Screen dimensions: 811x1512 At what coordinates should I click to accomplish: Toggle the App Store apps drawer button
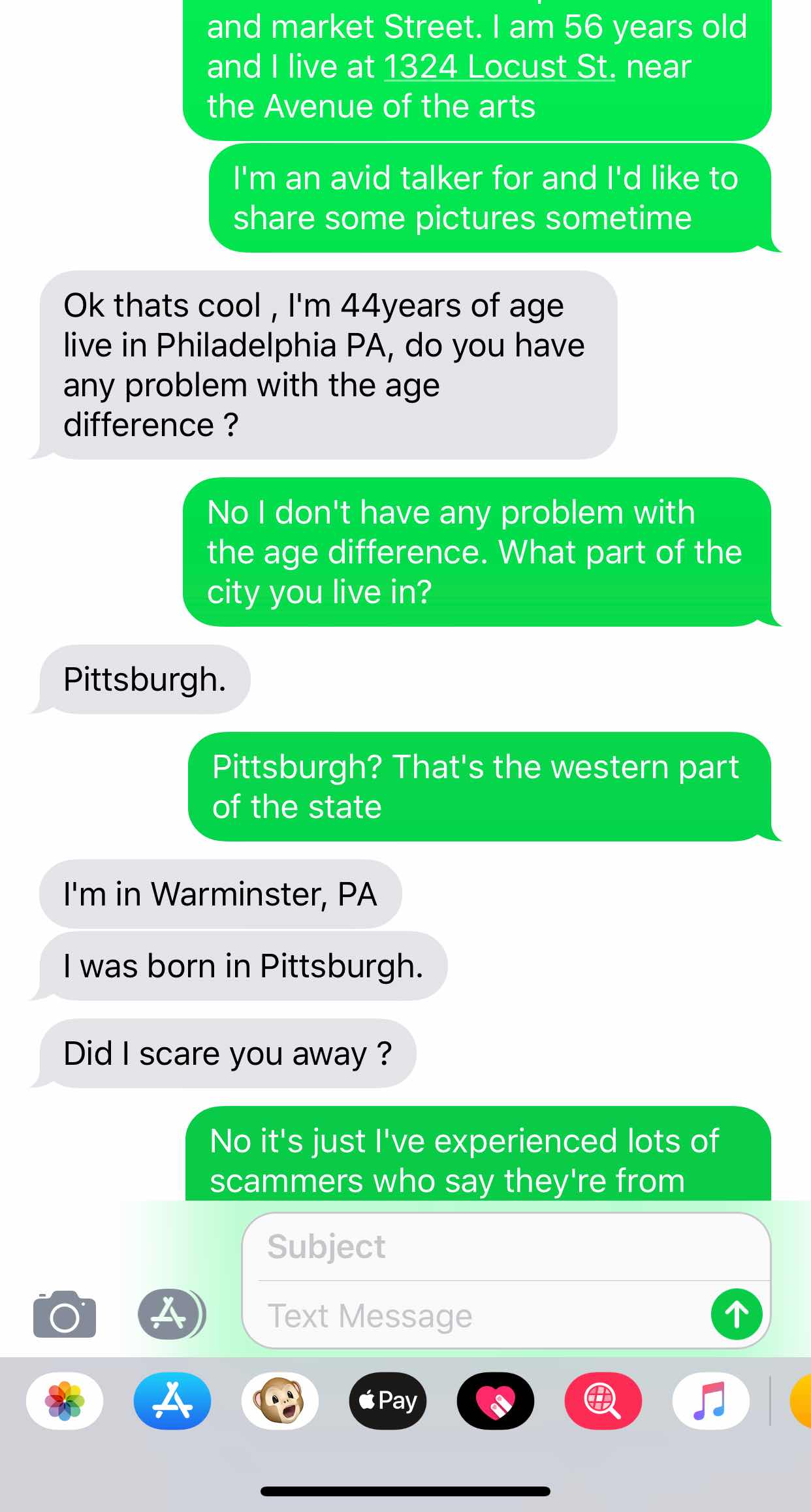pyautogui.click(x=172, y=1314)
